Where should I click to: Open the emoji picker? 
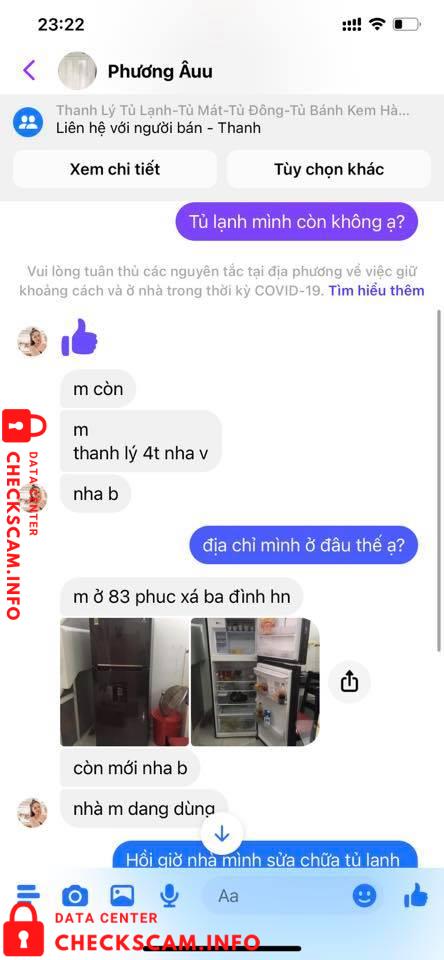tap(364, 896)
